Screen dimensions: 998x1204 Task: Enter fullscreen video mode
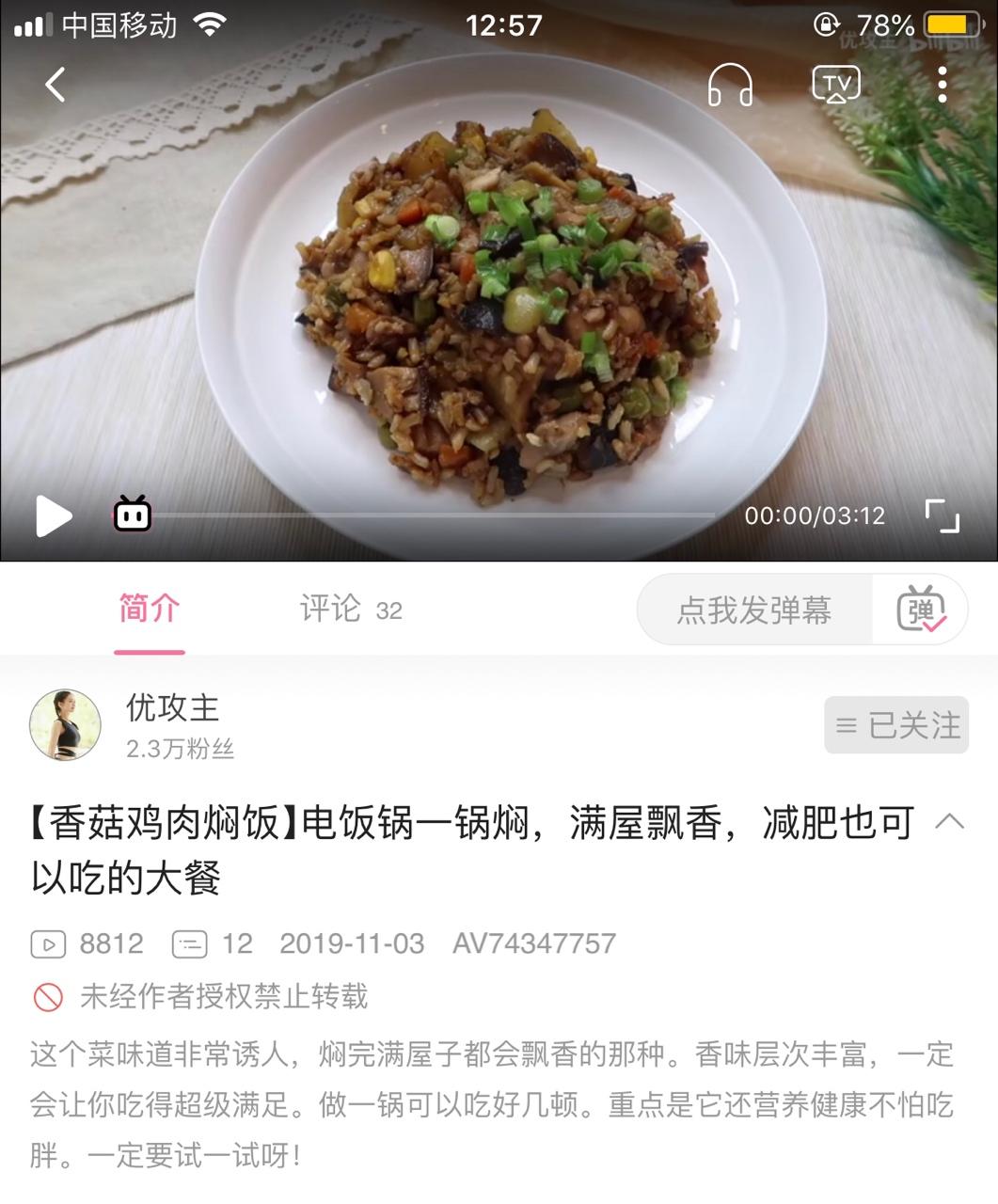[x=942, y=515]
